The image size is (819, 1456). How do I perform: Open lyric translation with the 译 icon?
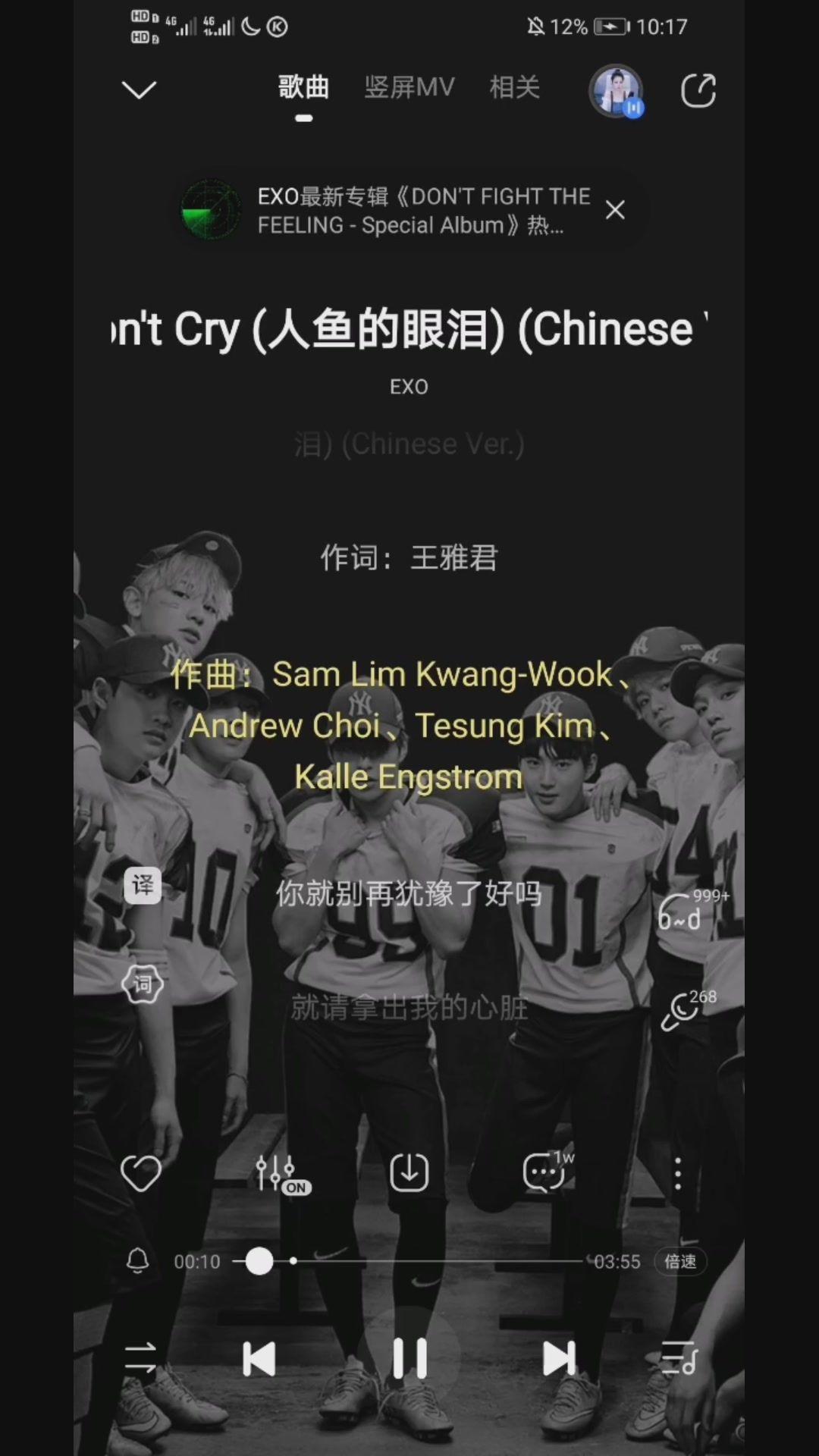pos(144,885)
